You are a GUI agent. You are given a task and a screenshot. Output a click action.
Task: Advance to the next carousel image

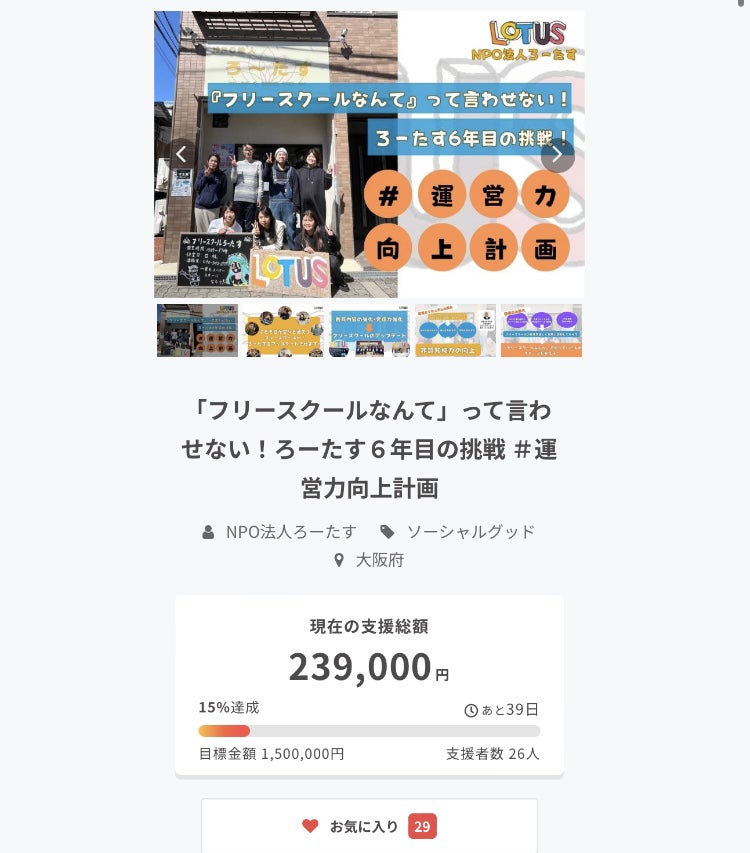click(557, 154)
